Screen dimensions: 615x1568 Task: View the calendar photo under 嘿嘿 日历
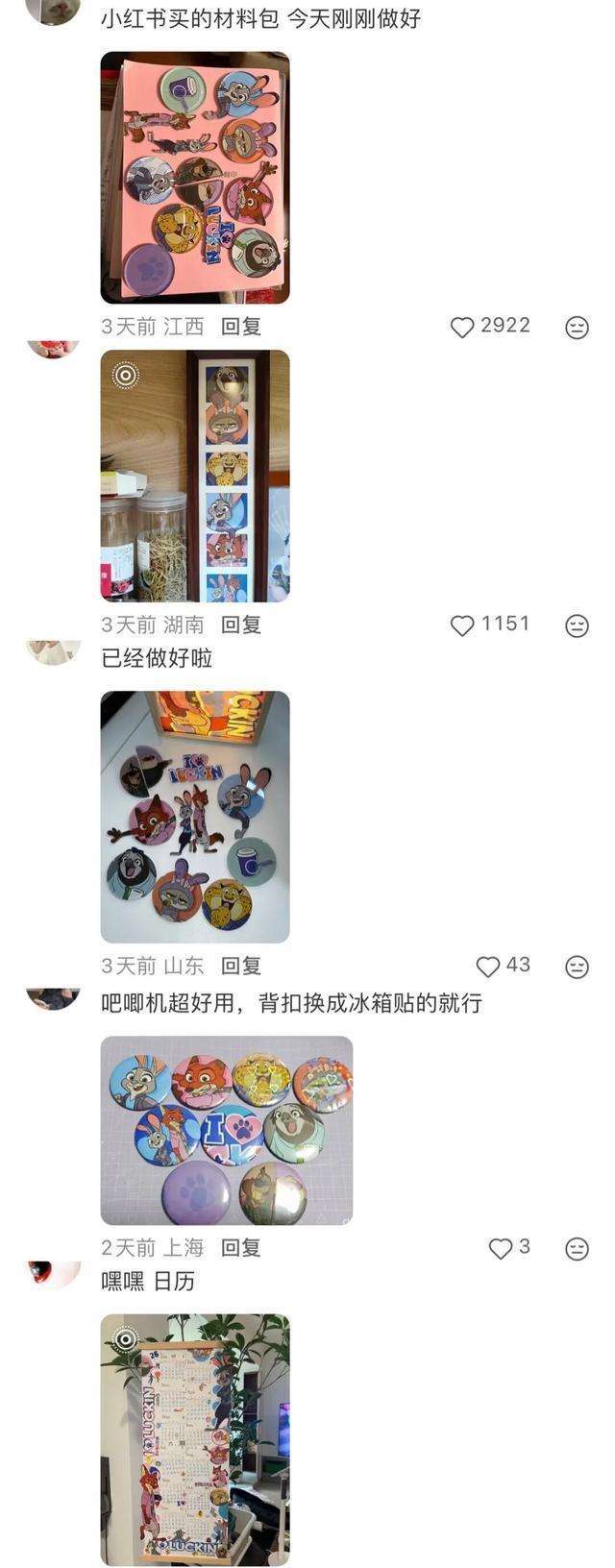(x=195, y=1439)
